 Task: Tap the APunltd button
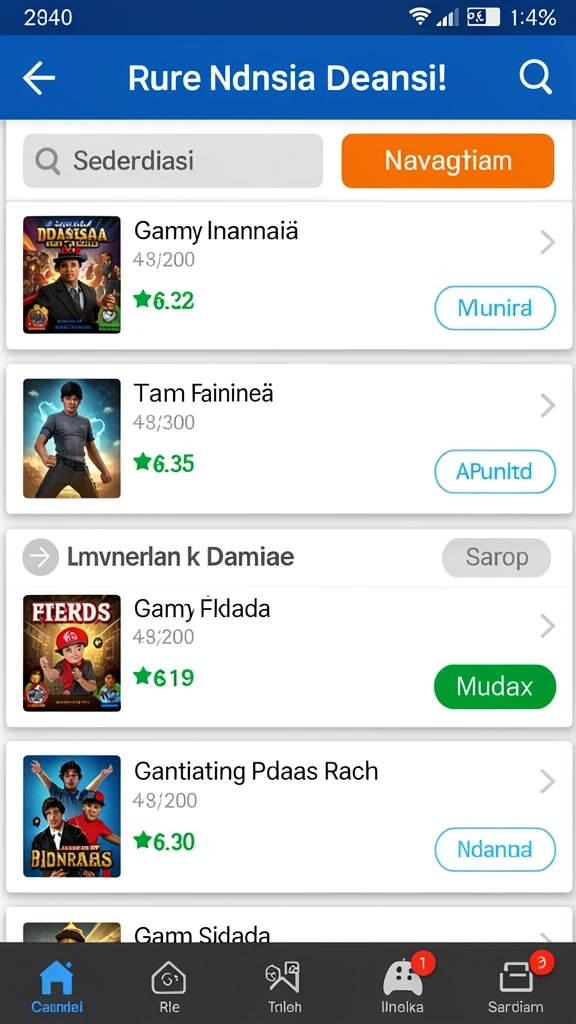click(495, 471)
